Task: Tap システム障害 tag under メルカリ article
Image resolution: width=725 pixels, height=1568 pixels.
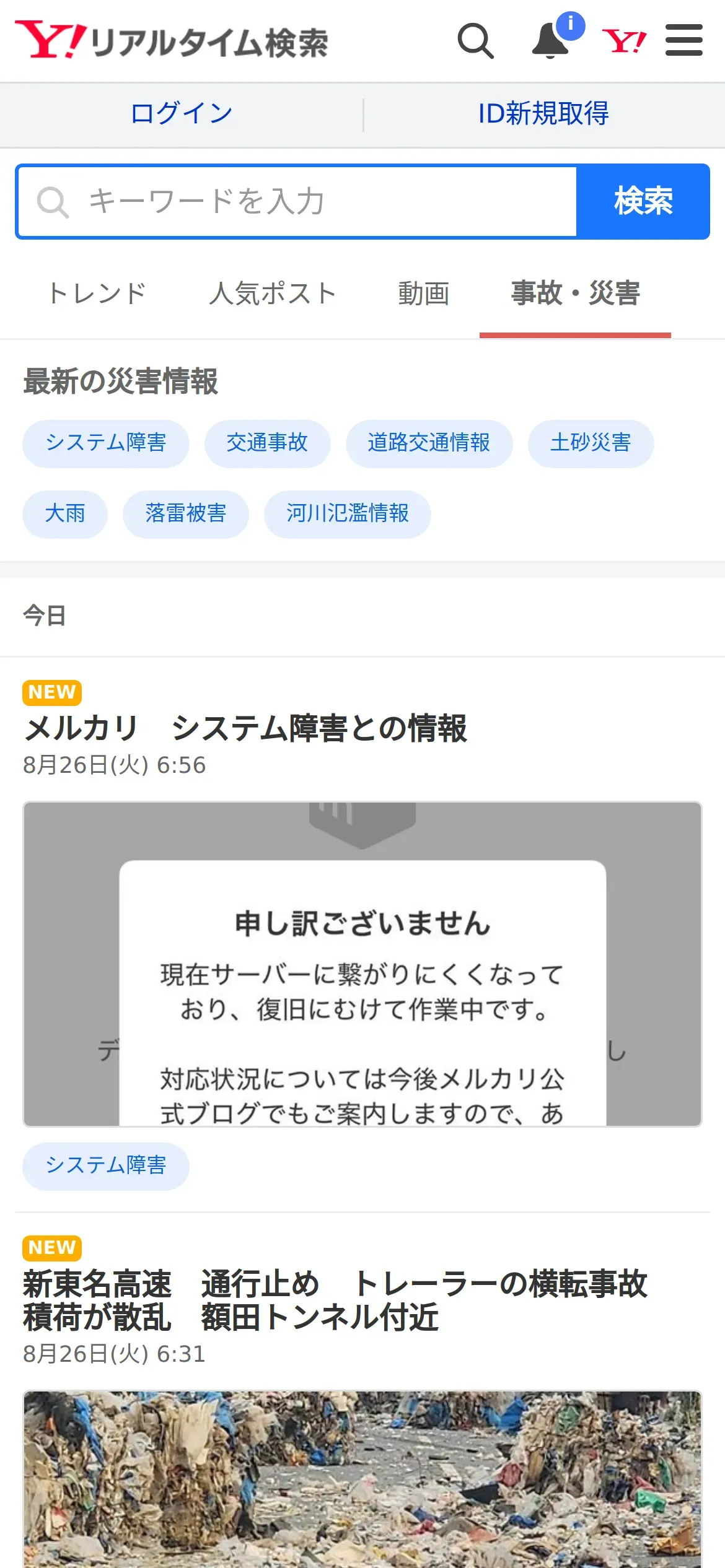Action: pyautogui.click(x=106, y=1166)
